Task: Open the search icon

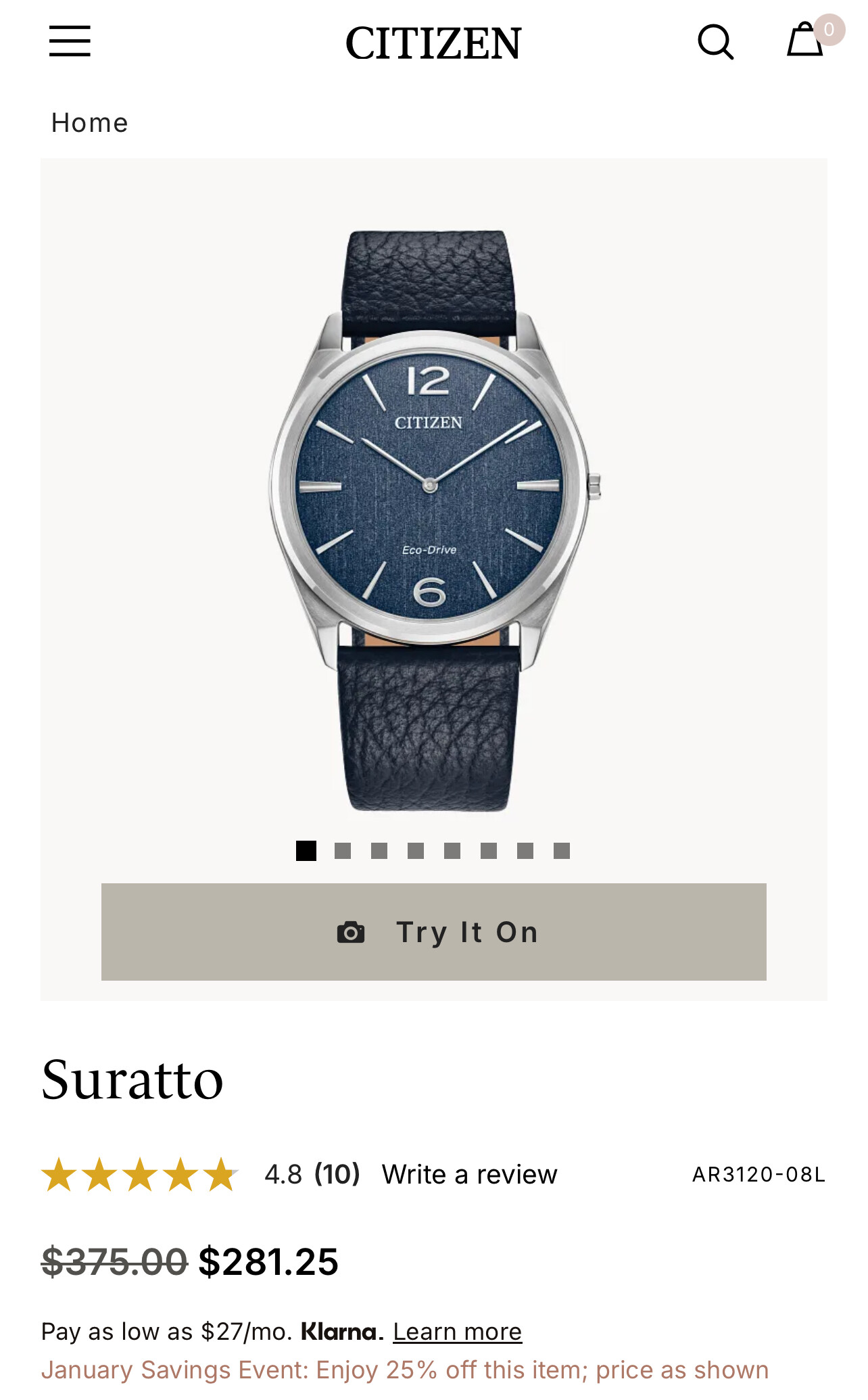Action: [x=715, y=43]
